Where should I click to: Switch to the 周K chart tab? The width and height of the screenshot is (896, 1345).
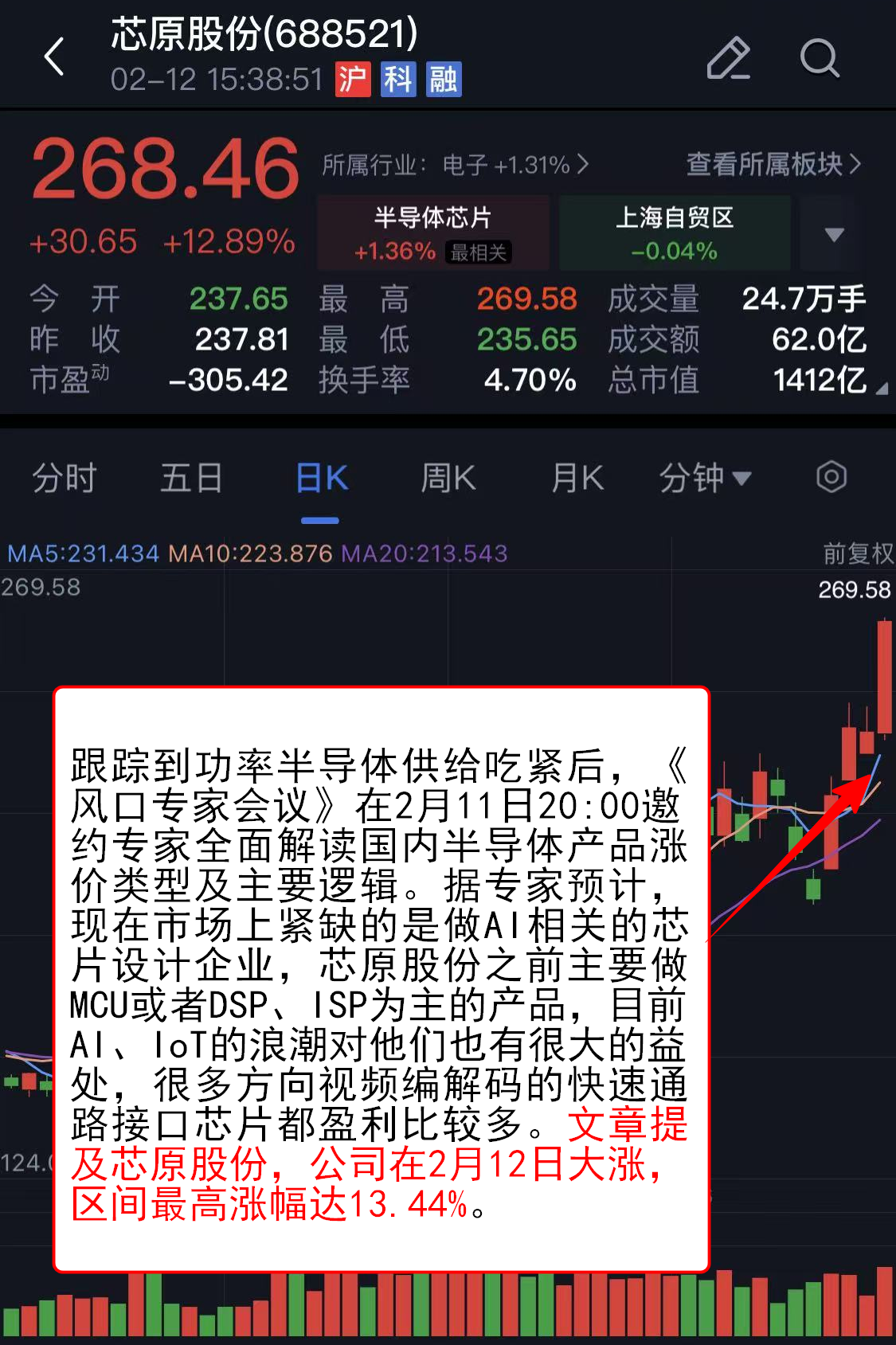[448, 479]
